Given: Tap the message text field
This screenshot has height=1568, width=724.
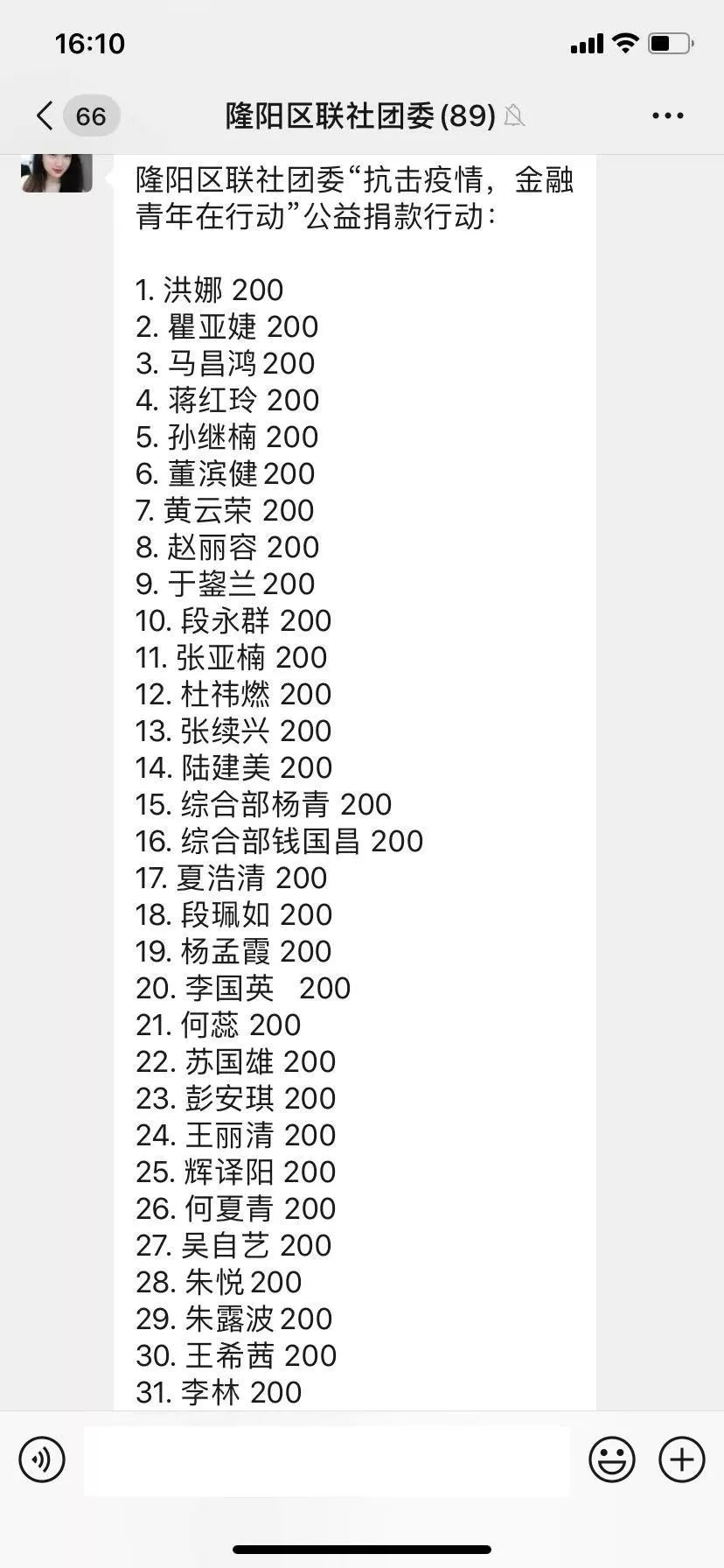Looking at the screenshot, I should [x=326, y=1460].
